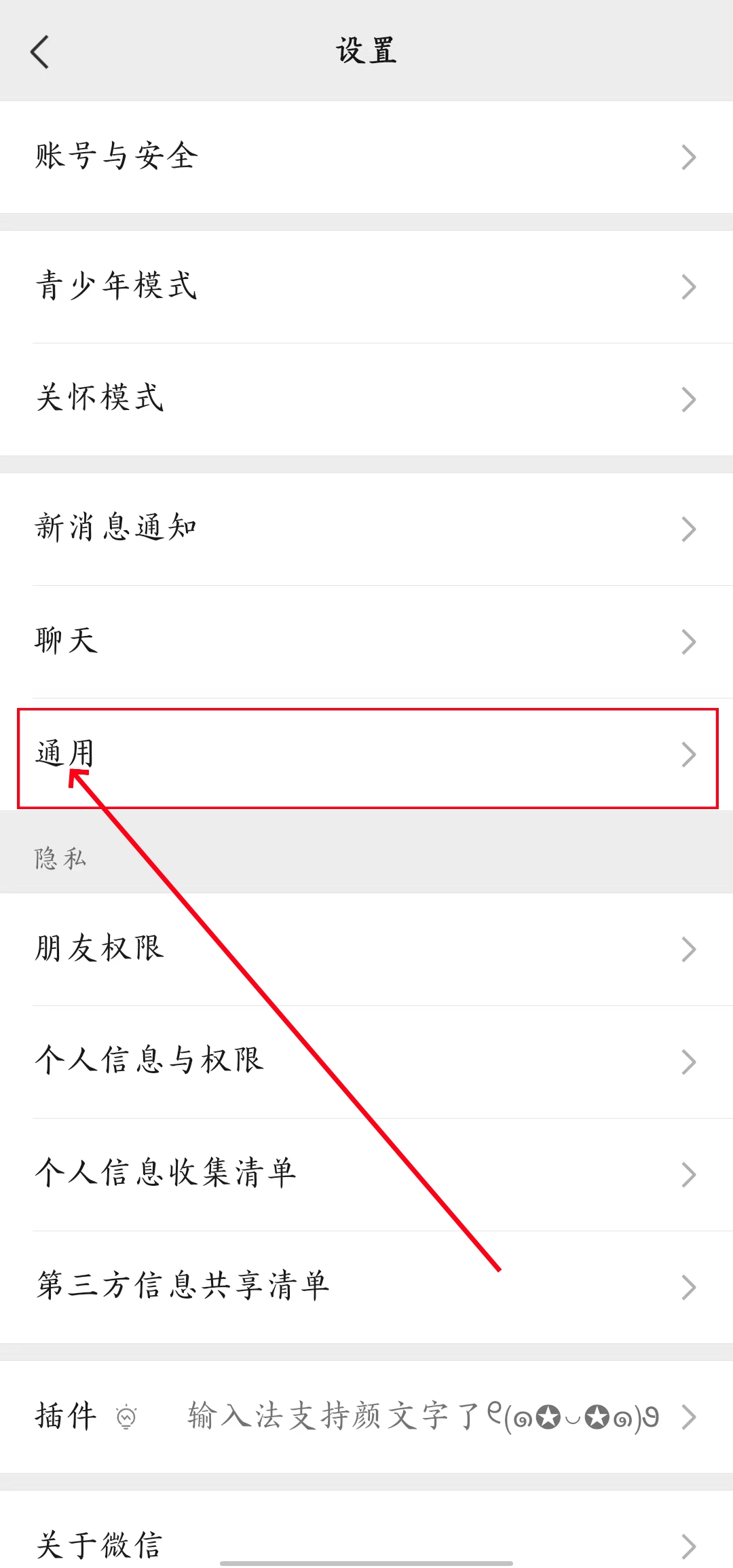Open 青少年模式
The image size is (733, 1568).
point(366,287)
